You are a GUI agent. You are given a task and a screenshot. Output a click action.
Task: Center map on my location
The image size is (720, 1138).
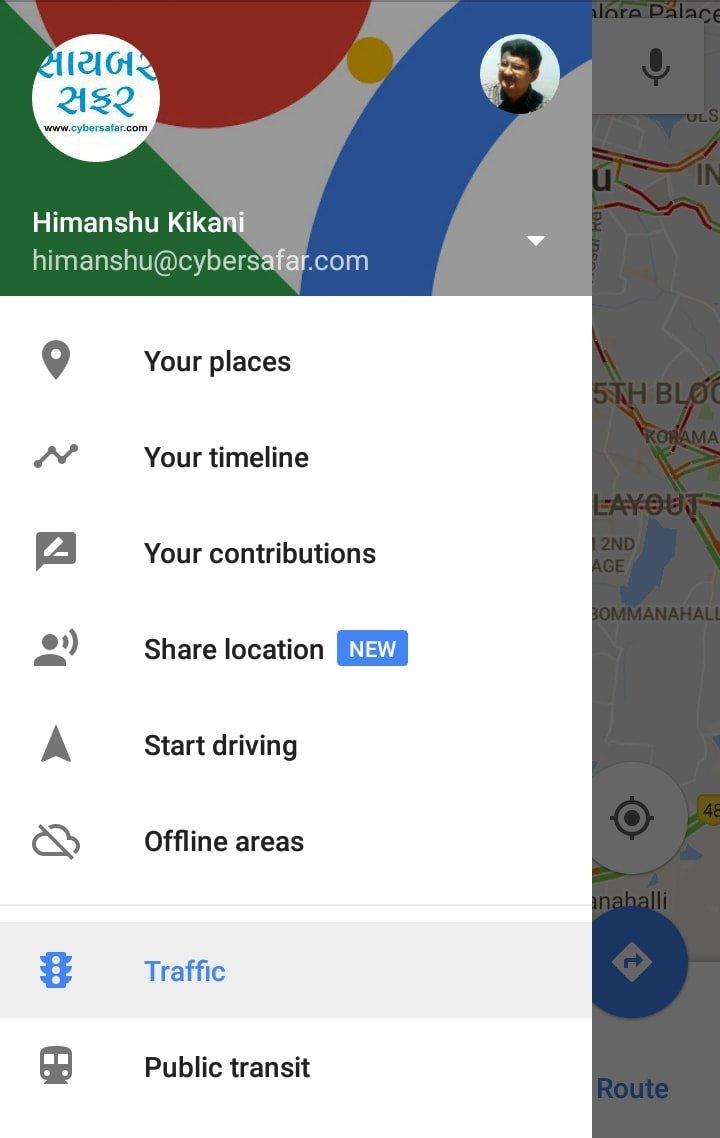[632, 818]
